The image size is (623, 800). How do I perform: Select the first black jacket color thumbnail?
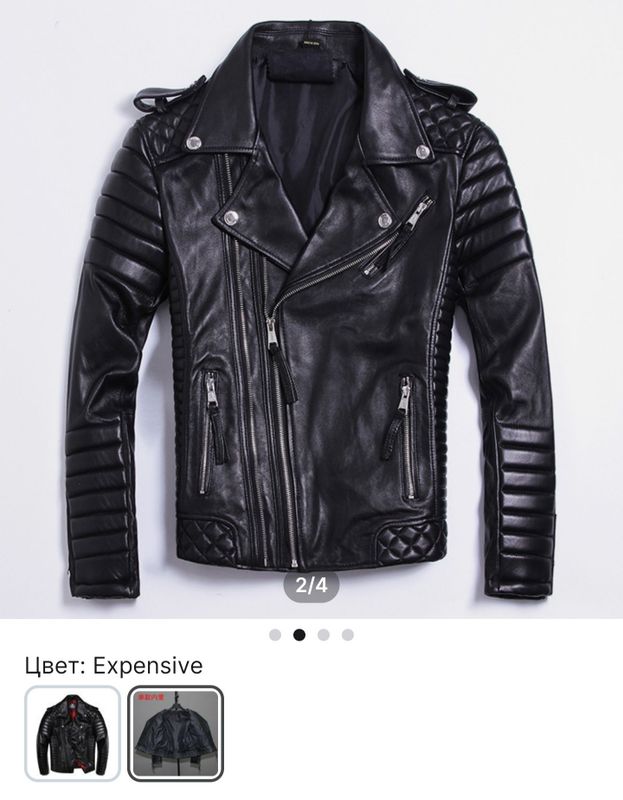[x=71, y=734]
